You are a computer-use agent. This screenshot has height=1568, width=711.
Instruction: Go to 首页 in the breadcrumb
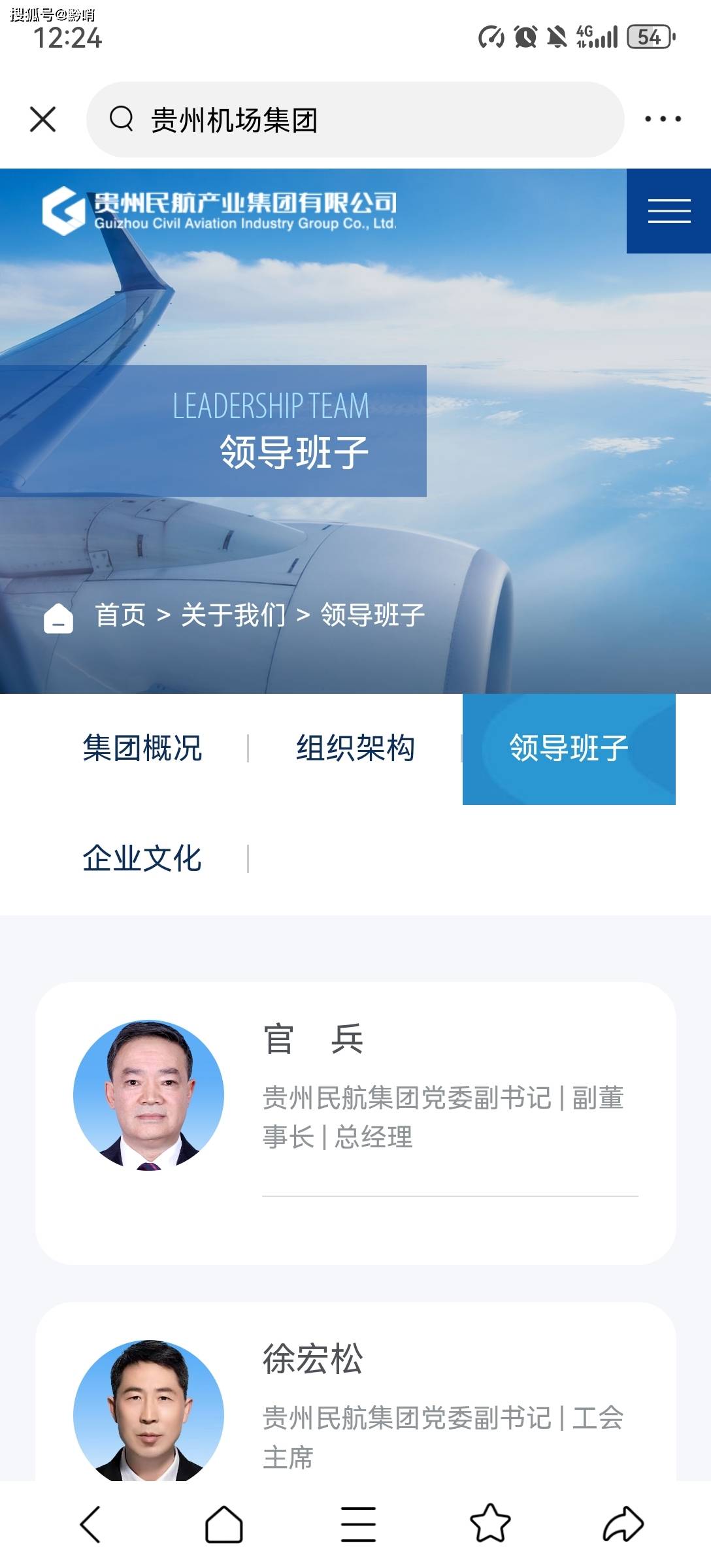tap(120, 615)
